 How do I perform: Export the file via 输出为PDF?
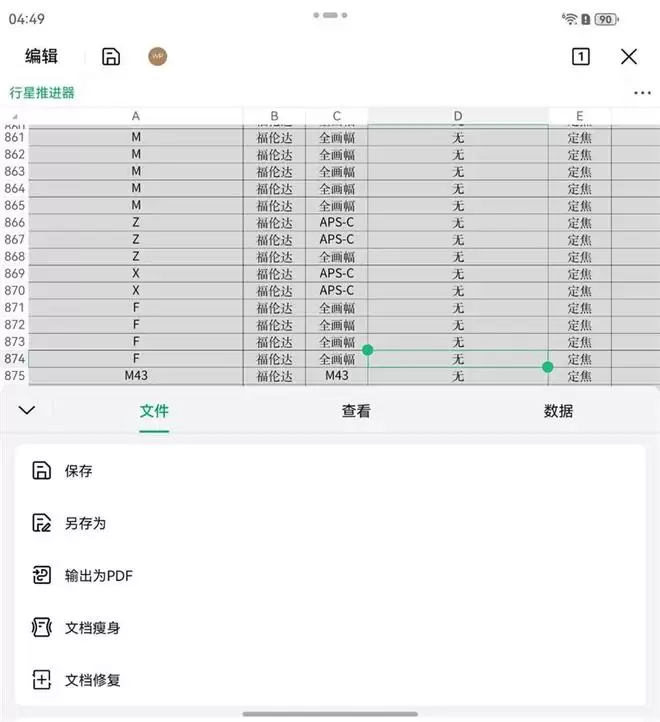click(x=98, y=575)
